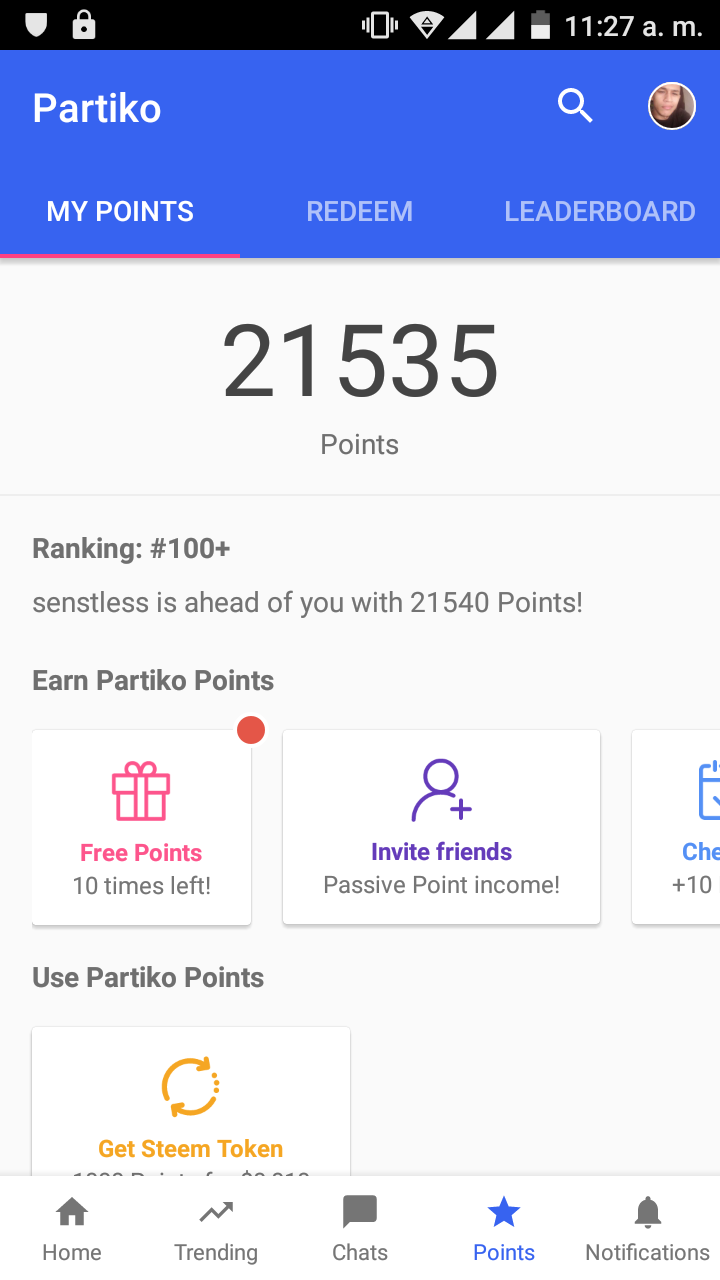Tap the Points tab in bottom bar
This screenshot has width=720, height=1280.
tap(504, 1228)
